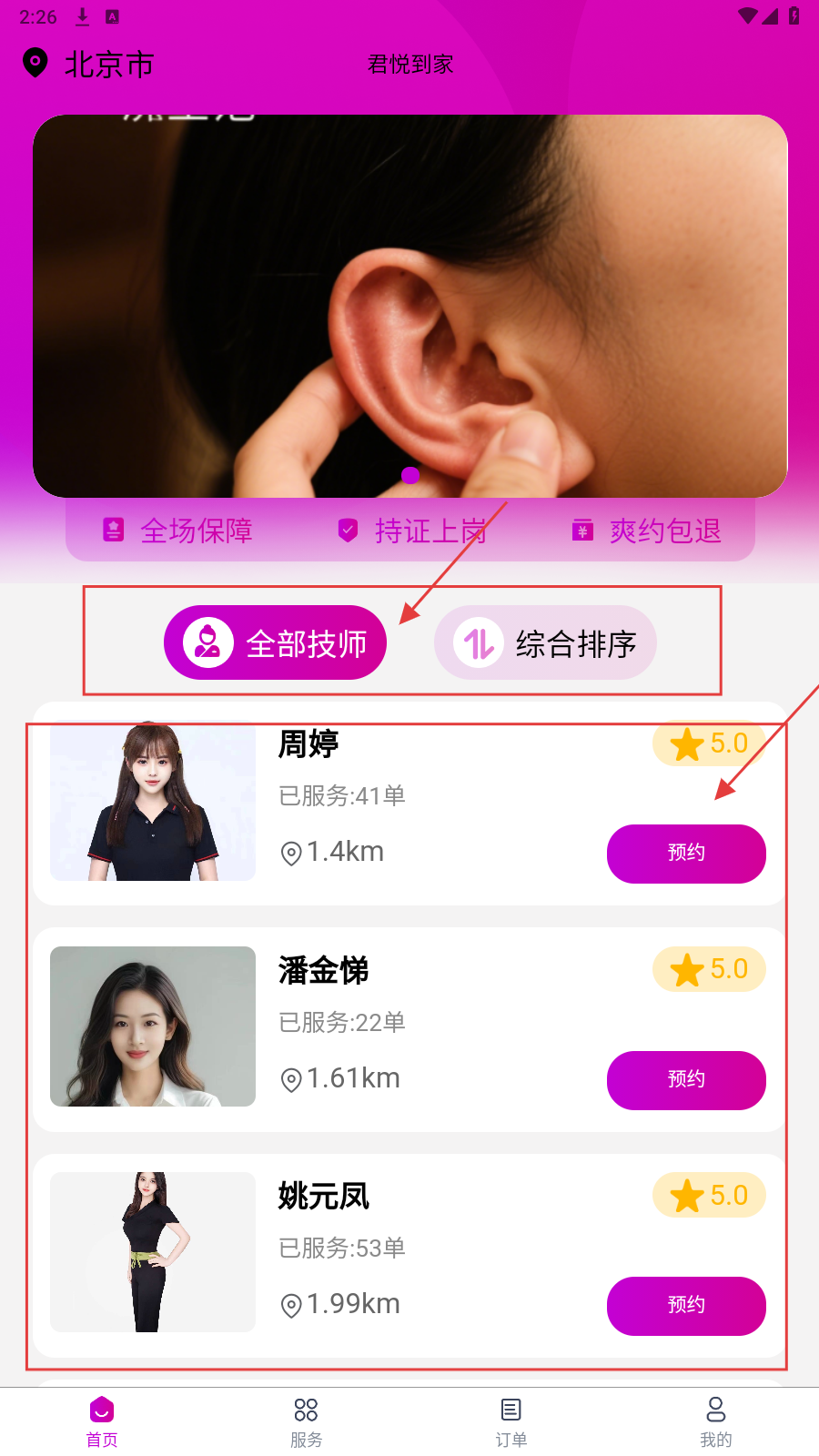Open the 综合排序 sorting option
Screen dimensions: 819x1456
point(545,642)
